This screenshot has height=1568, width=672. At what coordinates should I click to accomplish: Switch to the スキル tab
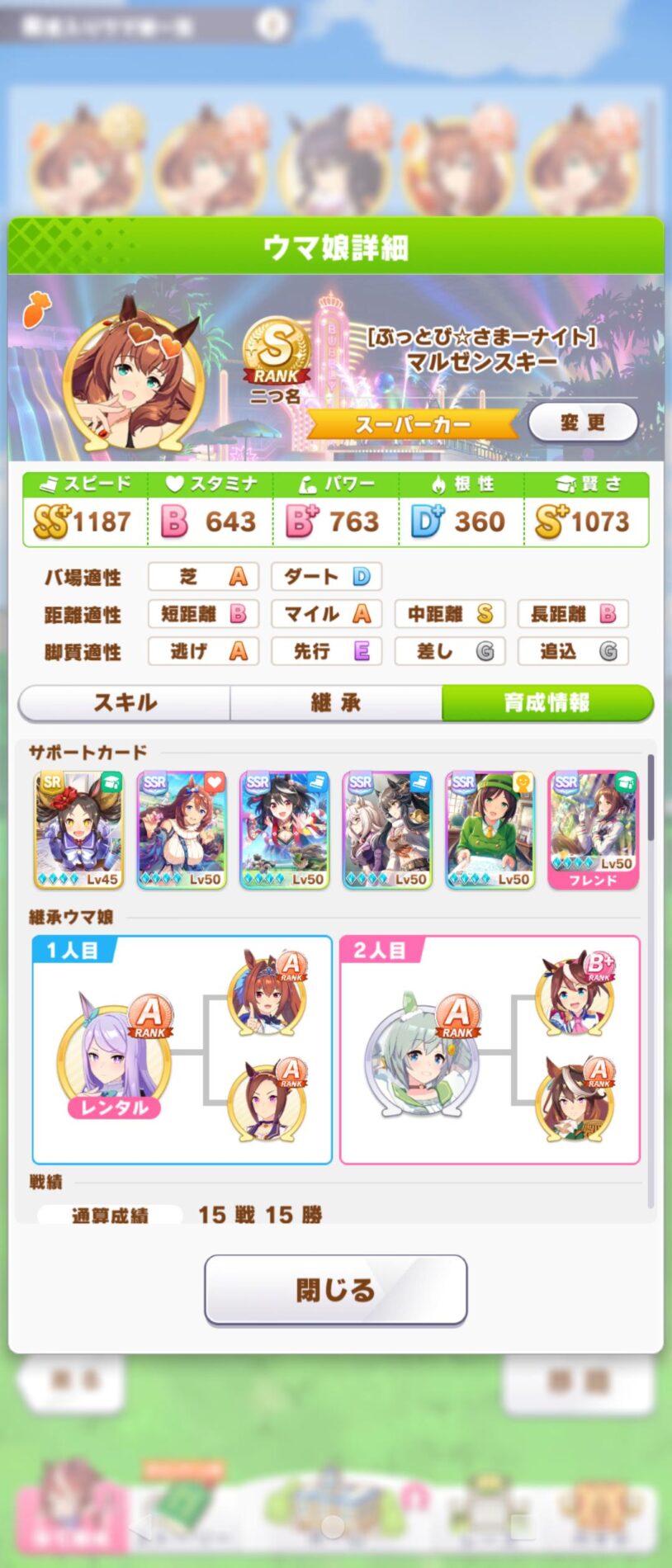click(x=125, y=702)
